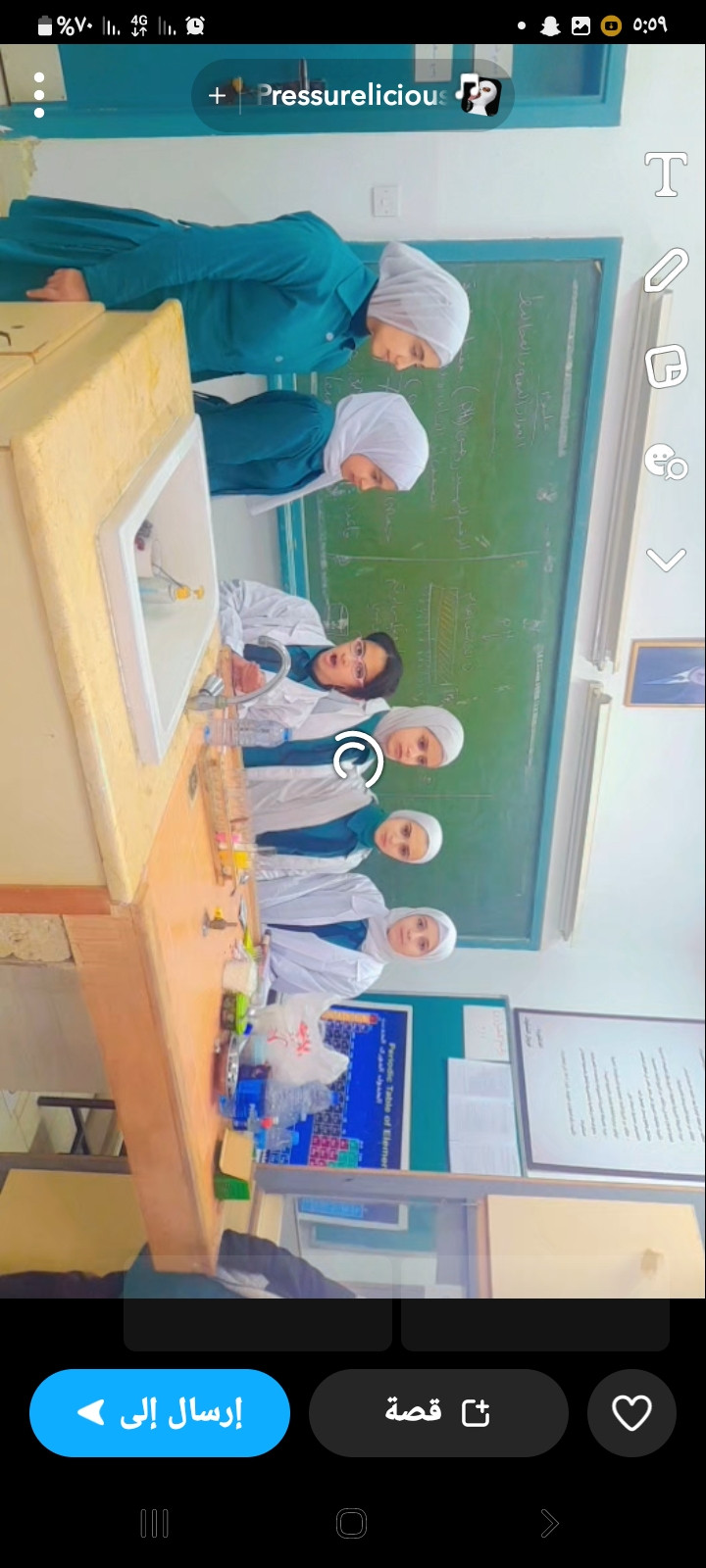
Task: Go to the system home screen
Action: [351, 1523]
